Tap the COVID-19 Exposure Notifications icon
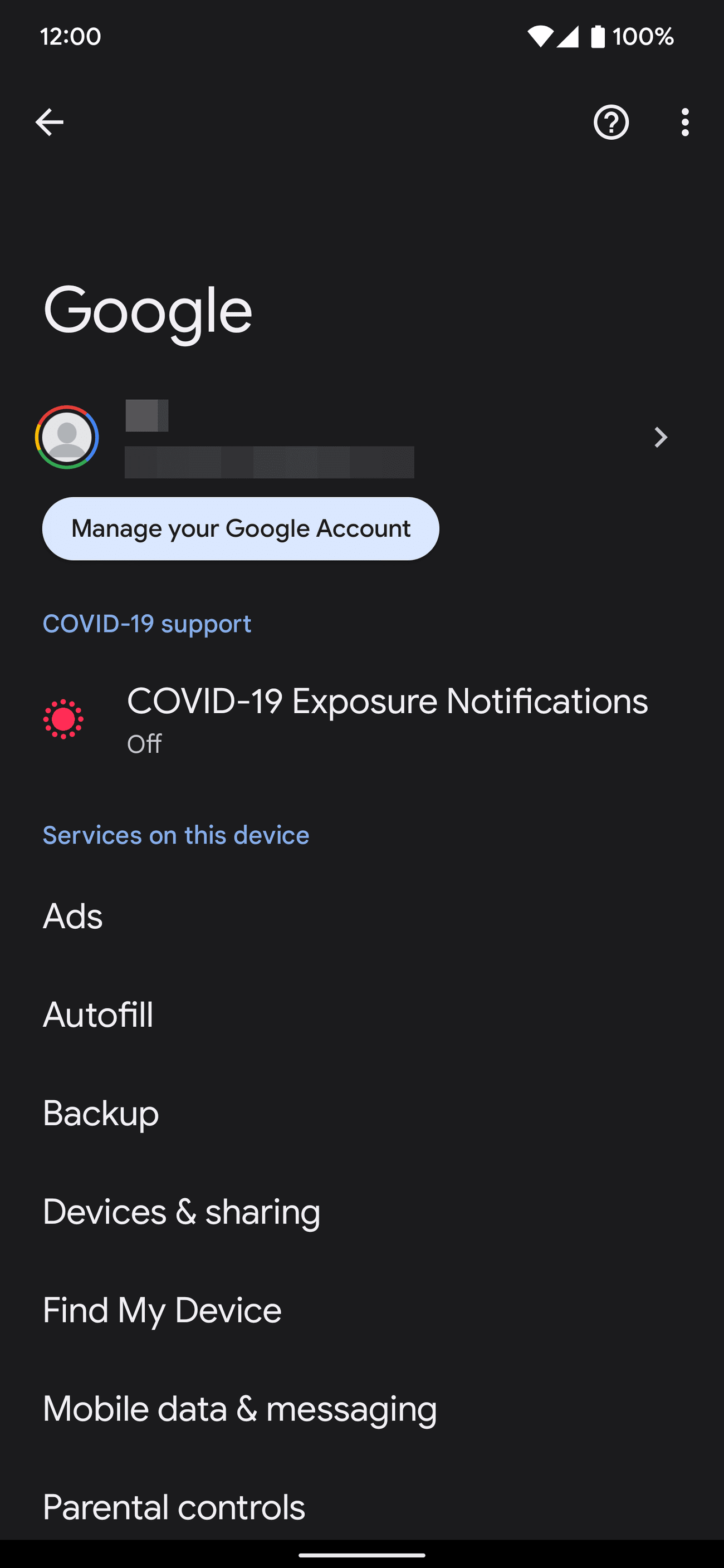The image size is (724, 1568). click(x=63, y=719)
